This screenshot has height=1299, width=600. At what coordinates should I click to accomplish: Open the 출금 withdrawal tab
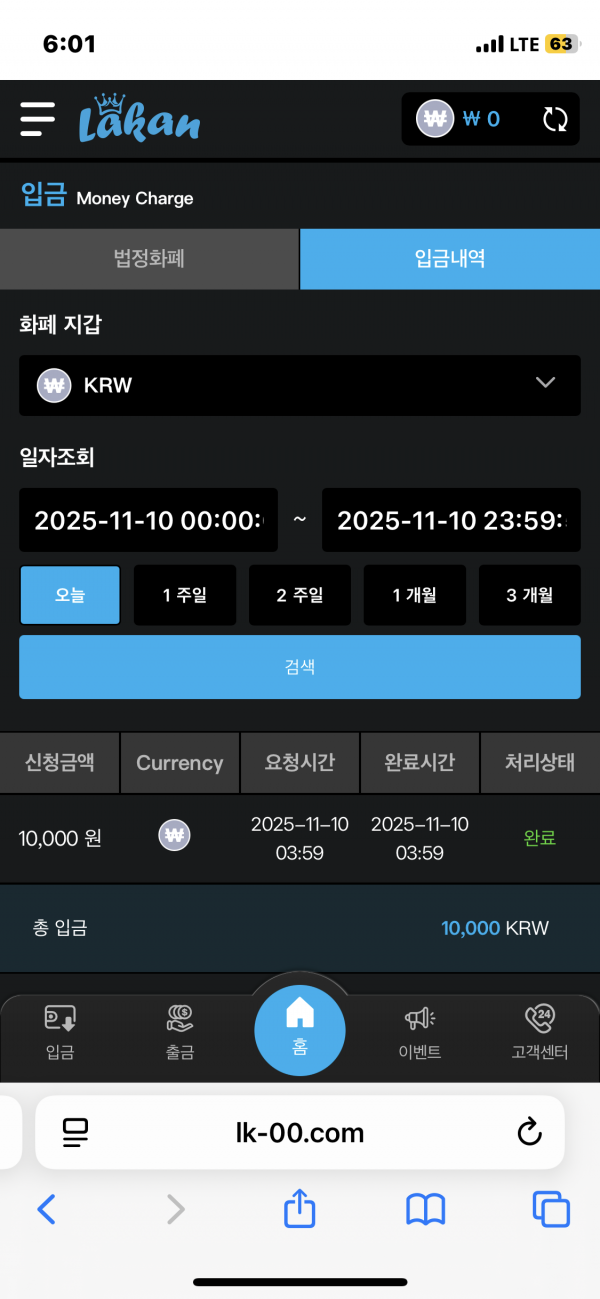click(180, 1033)
